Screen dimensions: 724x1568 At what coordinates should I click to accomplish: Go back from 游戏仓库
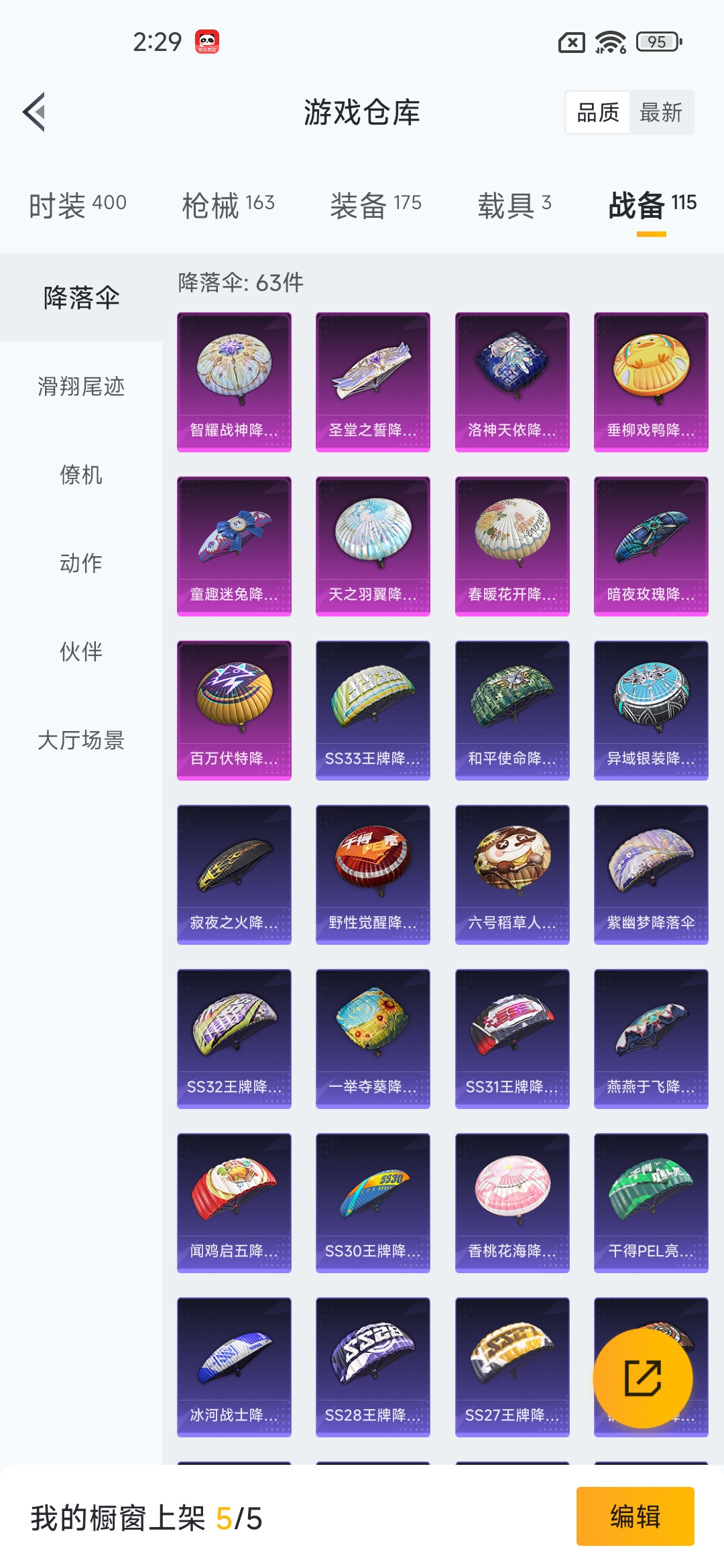[x=35, y=112]
